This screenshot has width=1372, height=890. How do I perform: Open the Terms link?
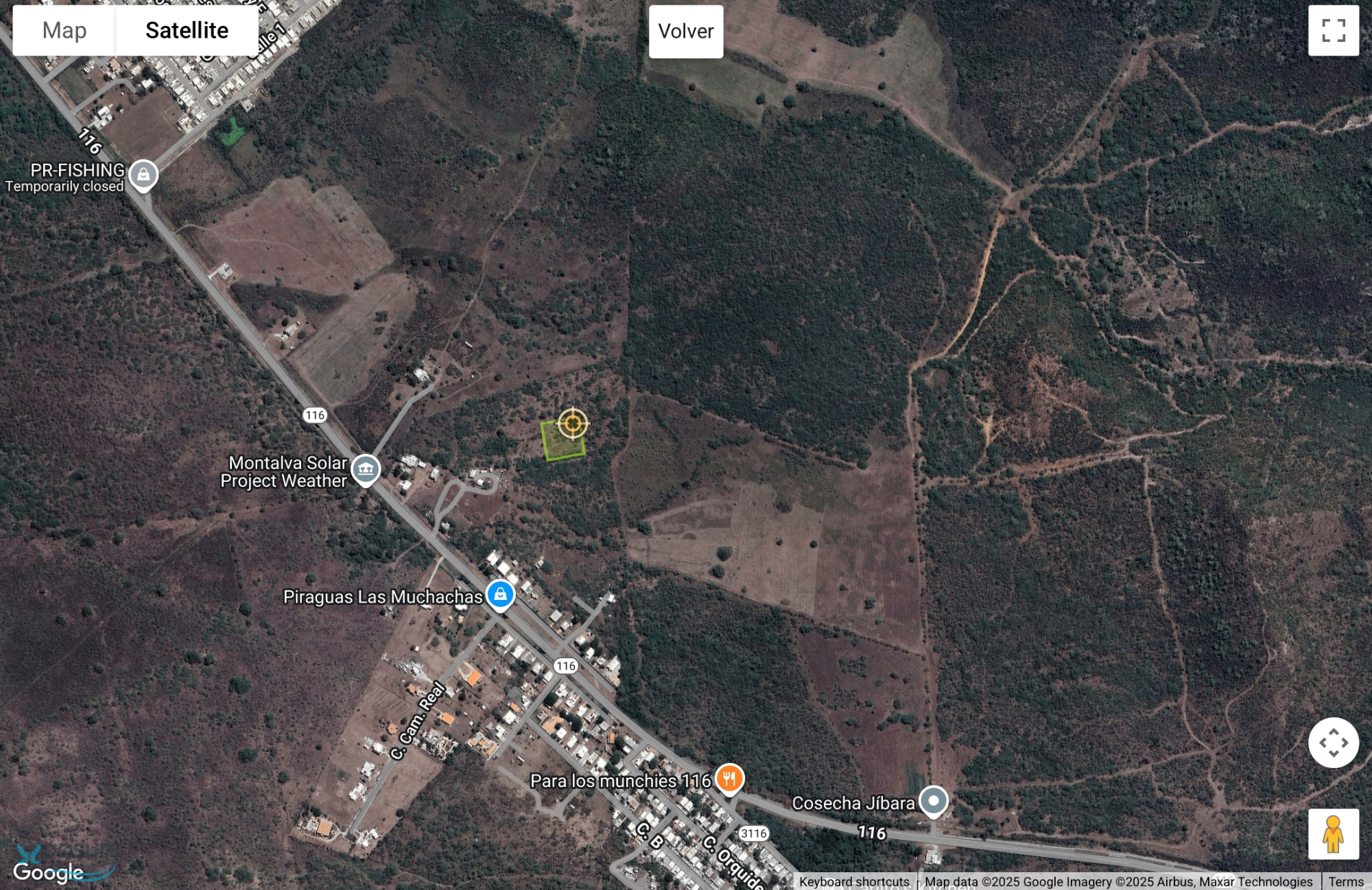1345,882
